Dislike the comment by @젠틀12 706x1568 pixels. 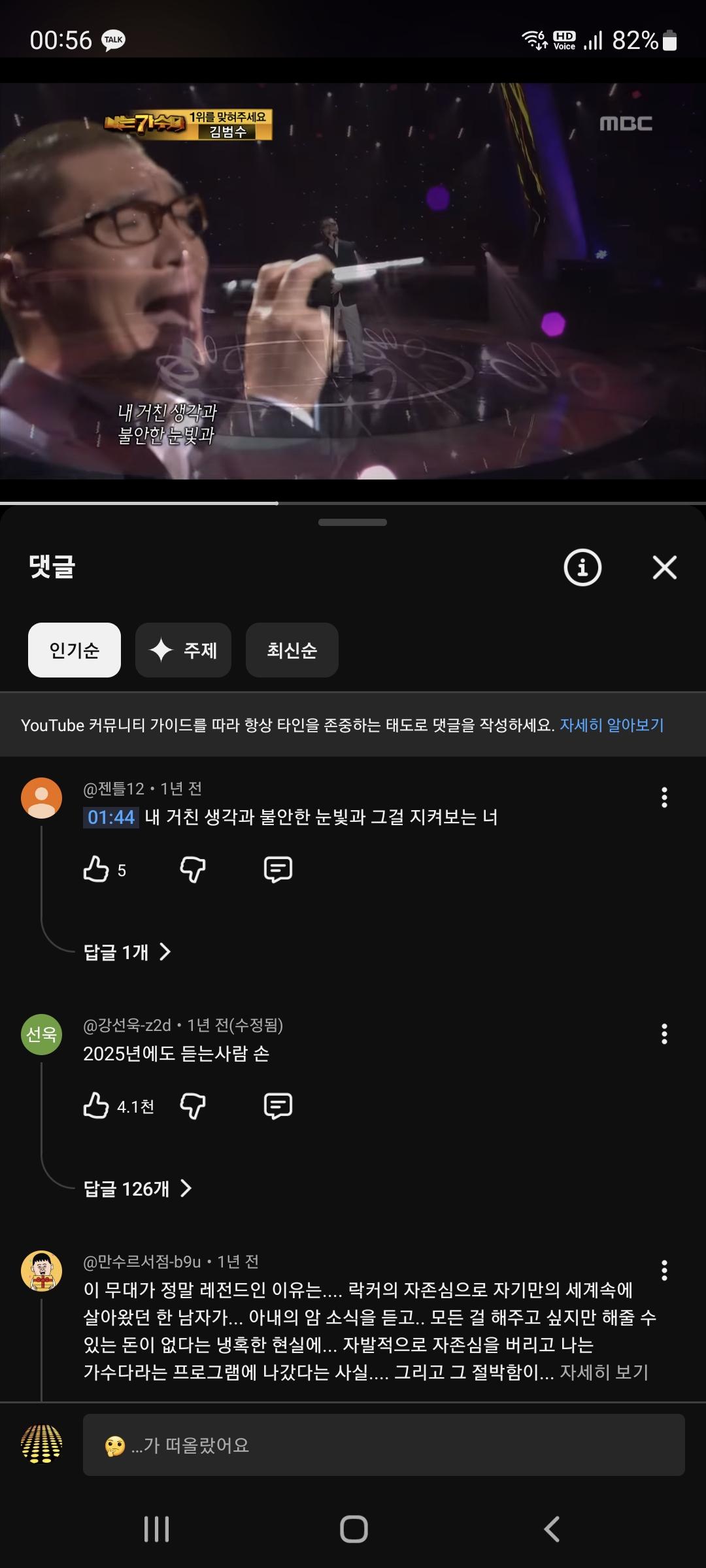193,870
